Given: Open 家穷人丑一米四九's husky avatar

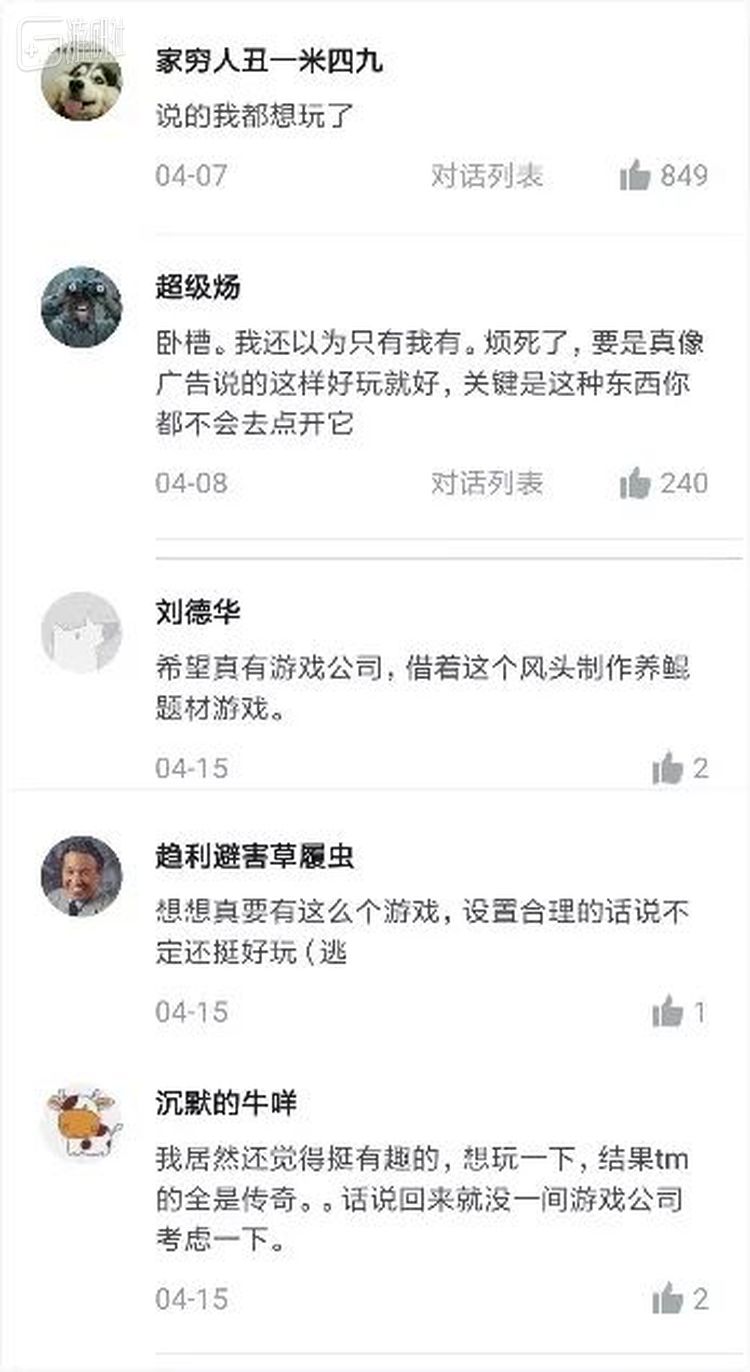Looking at the screenshot, I should (81, 79).
